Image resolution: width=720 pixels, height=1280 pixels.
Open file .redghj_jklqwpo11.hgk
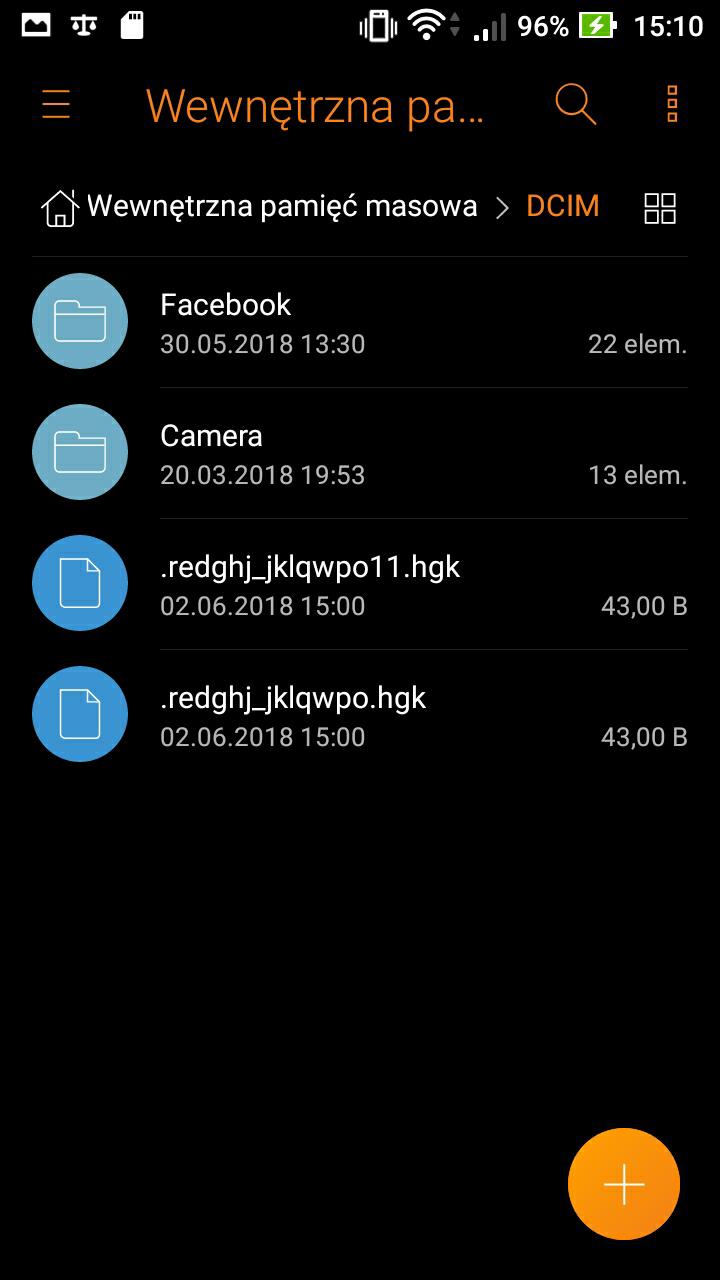tap(360, 584)
